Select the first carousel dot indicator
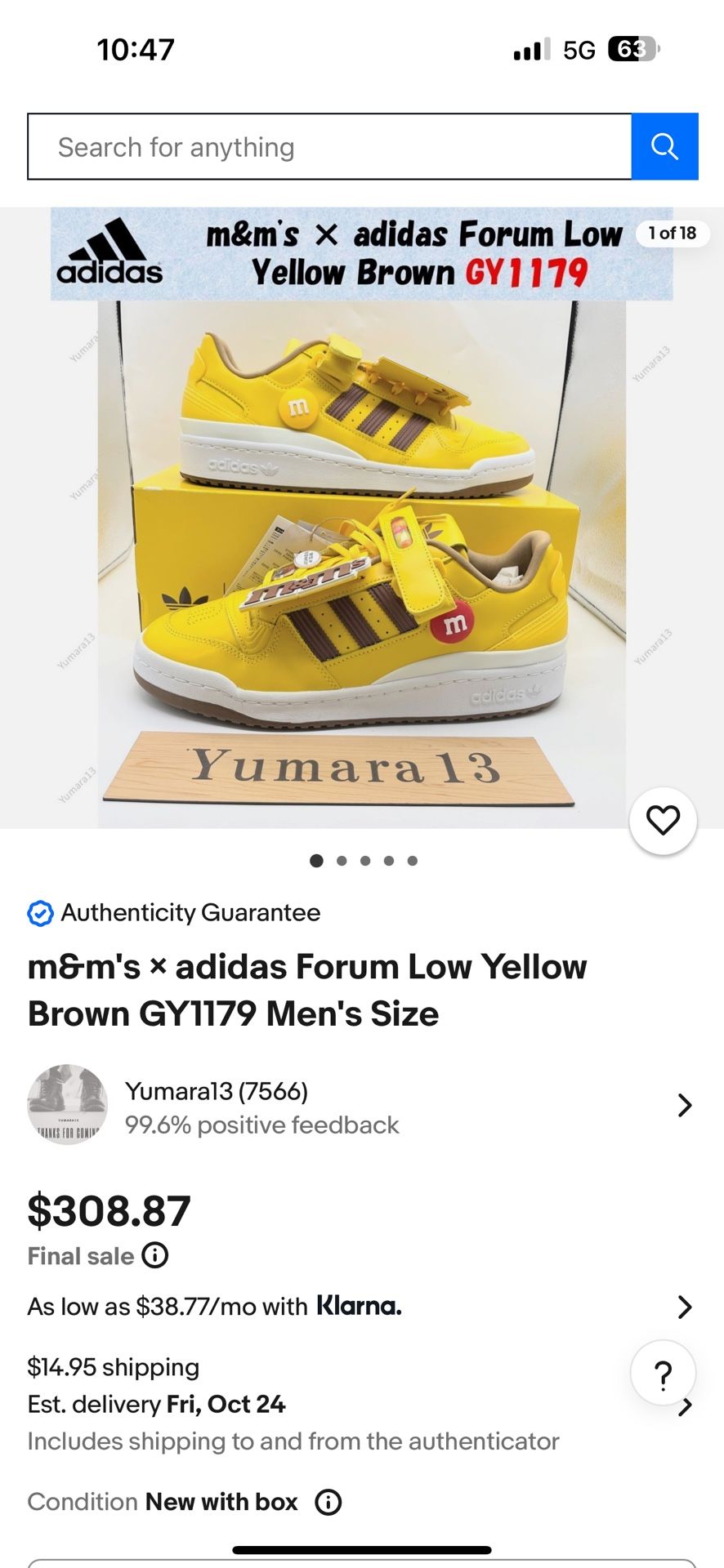This screenshot has width=724, height=1568. click(x=316, y=860)
